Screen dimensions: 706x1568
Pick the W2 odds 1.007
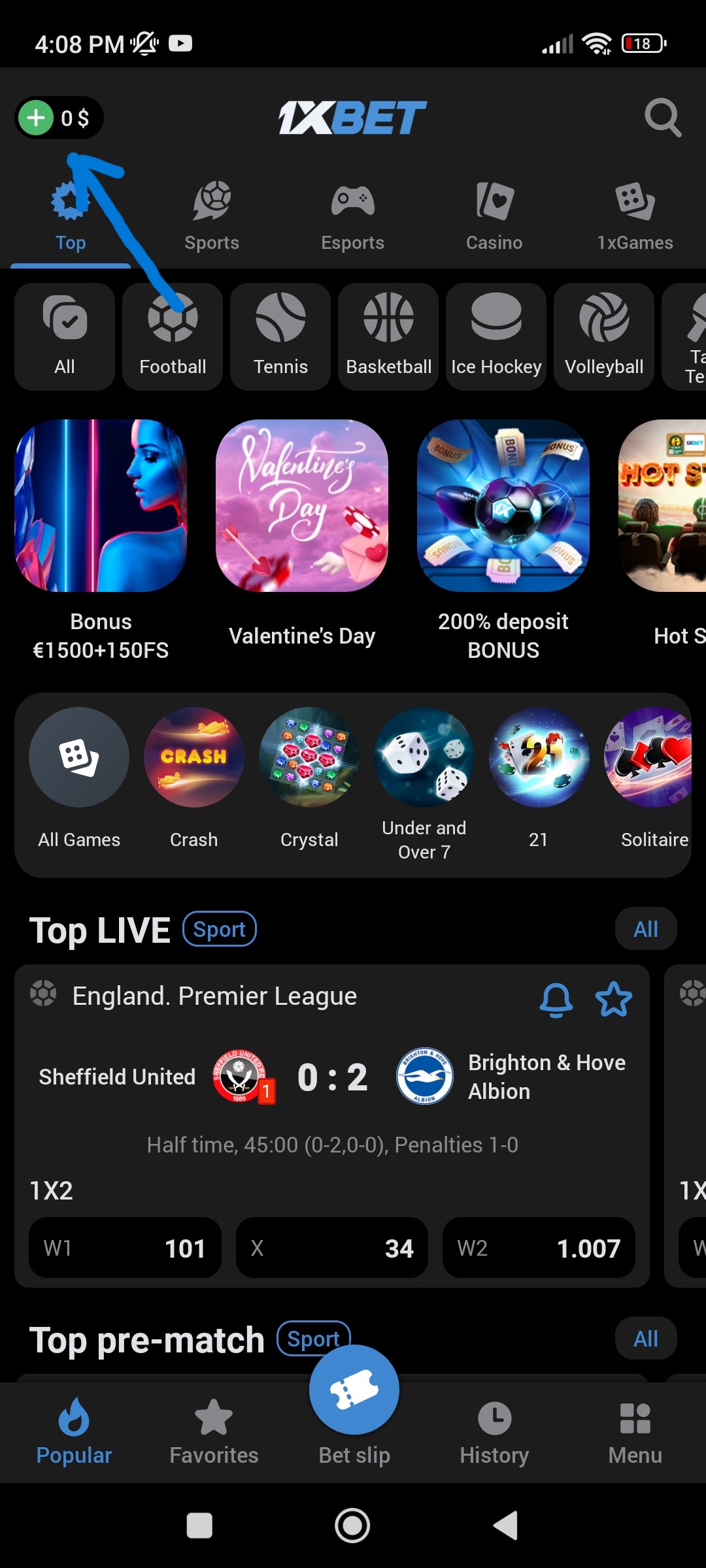point(539,1248)
